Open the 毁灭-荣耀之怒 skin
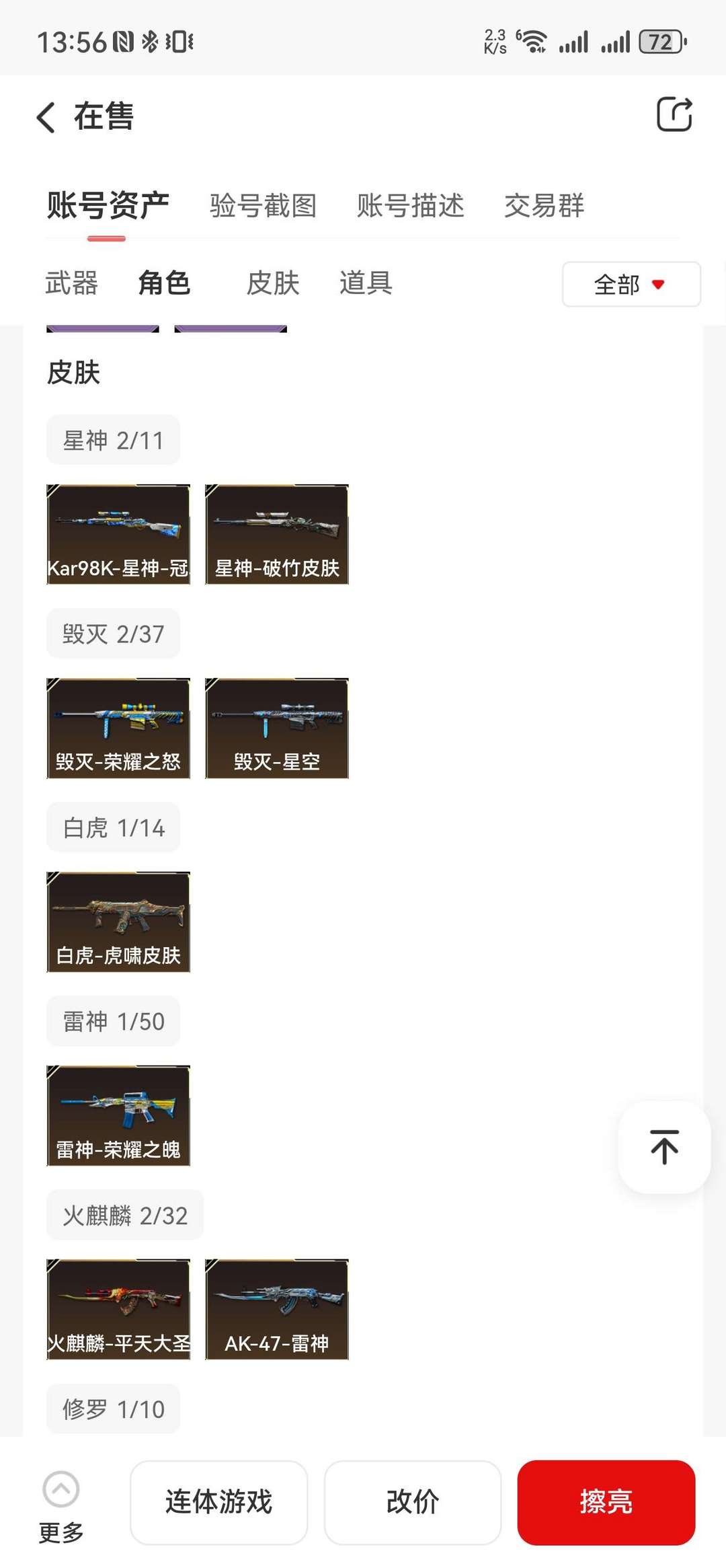Viewport: 726px width, 1568px height. [118, 728]
